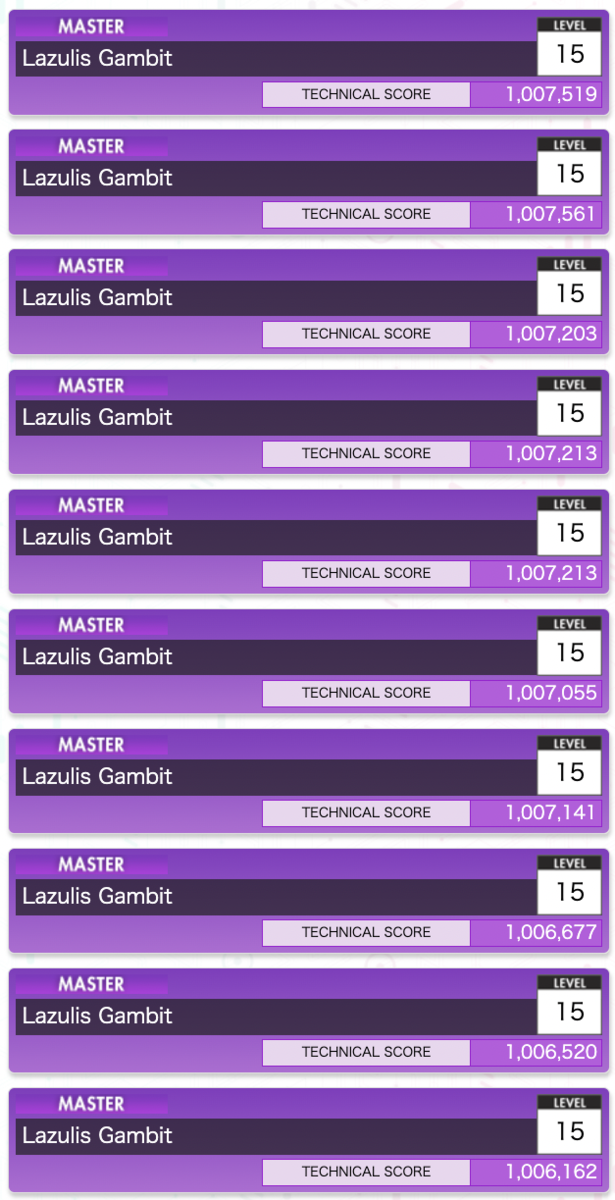Tap the Lazulis Gambit card scoring 1,006,677

(x=308, y=900)
